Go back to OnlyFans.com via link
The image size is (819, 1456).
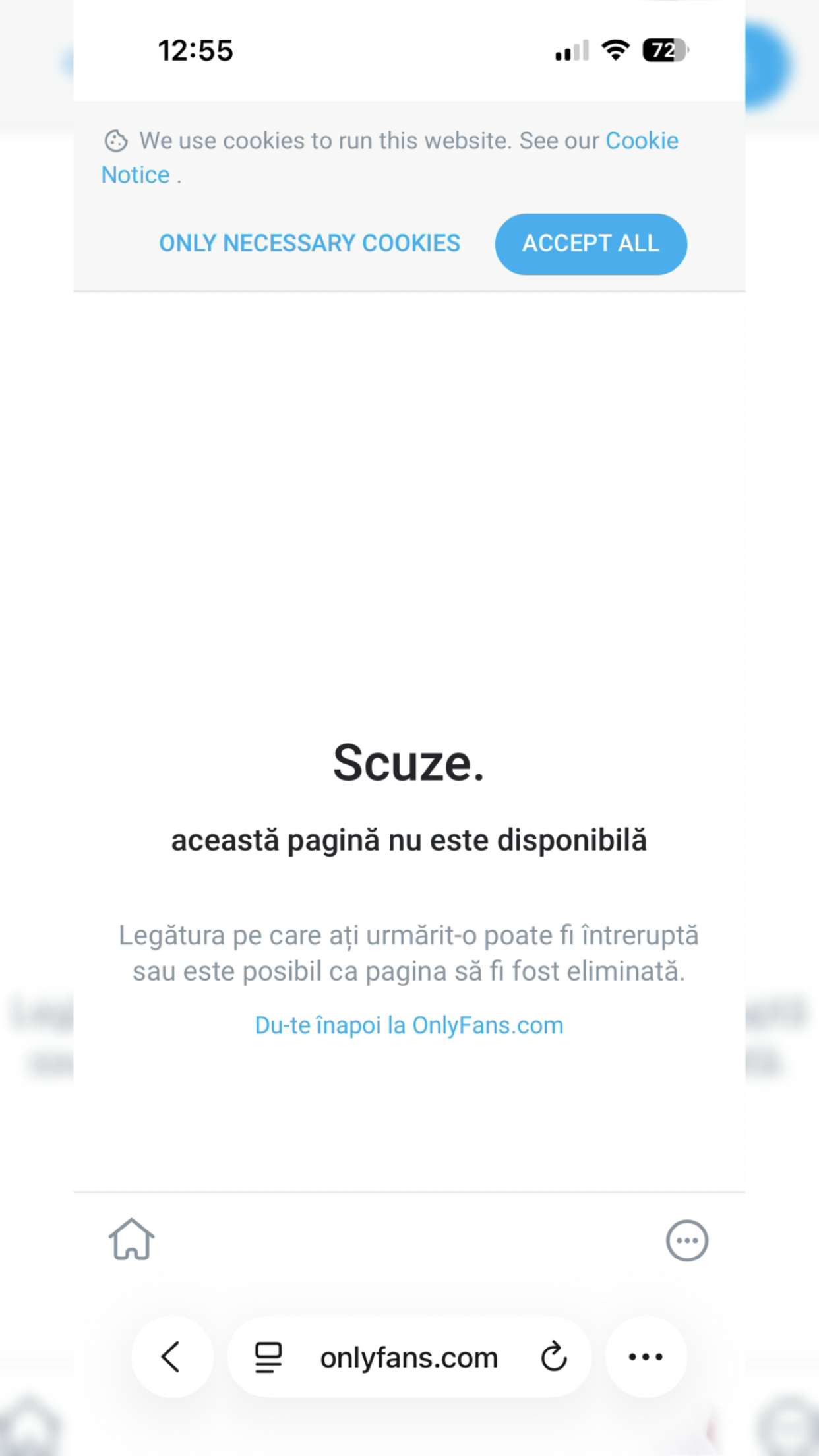coord(409,1025)
